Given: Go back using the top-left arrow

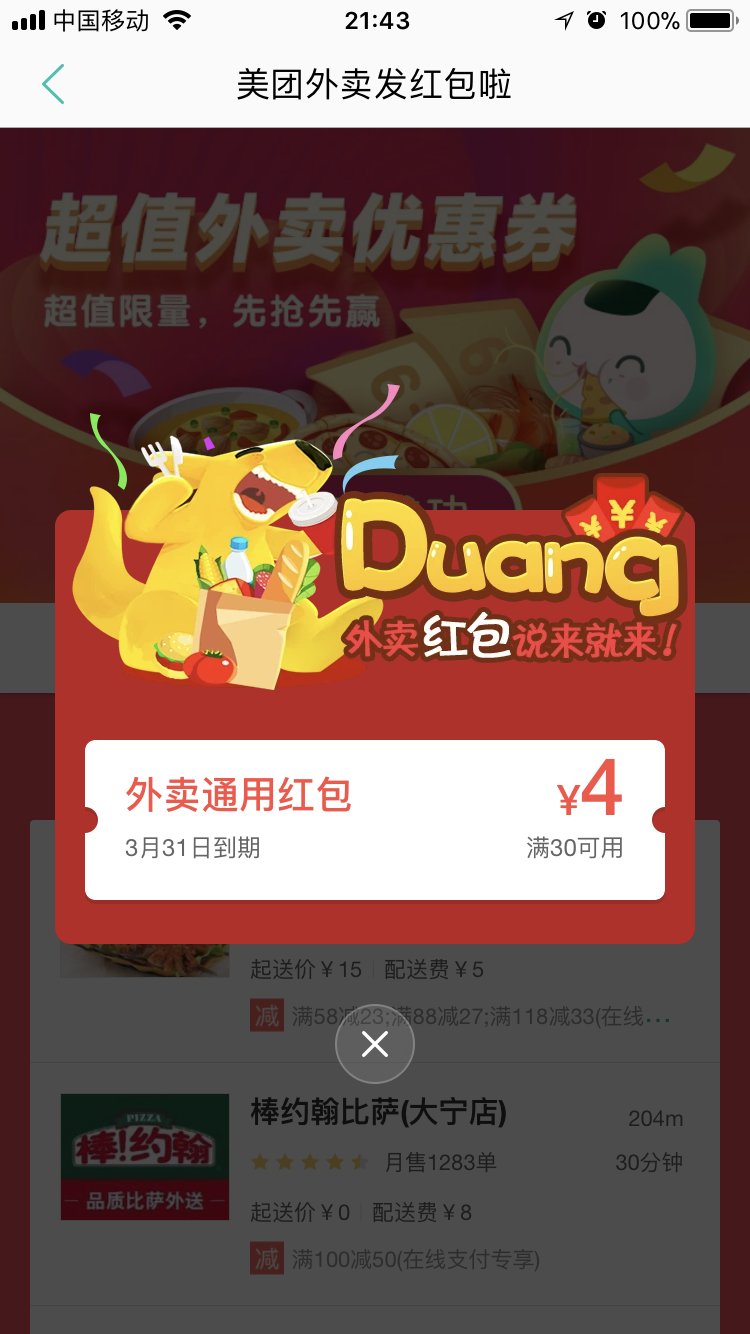Looking at the screenshot, I should click(x=53, y=84).
